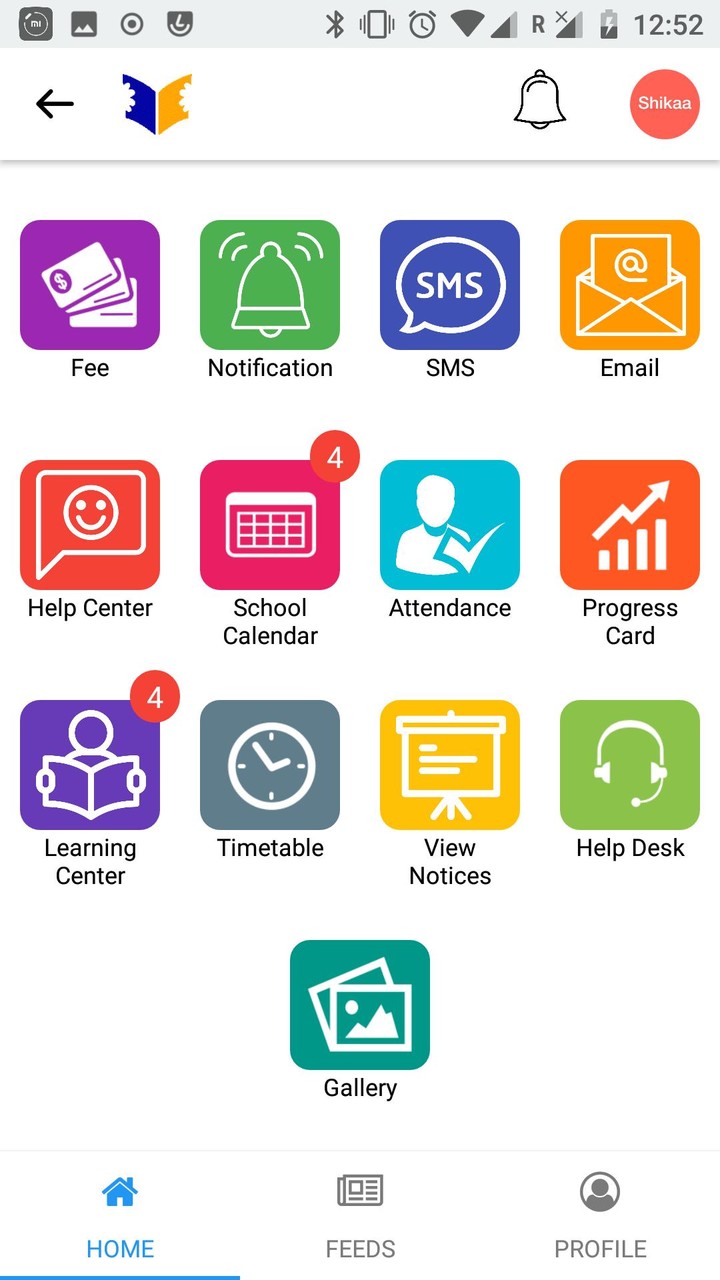Open the Shikaa profile avatar
The height and width of the screenshot is (1280, 720).
point(664,103)
